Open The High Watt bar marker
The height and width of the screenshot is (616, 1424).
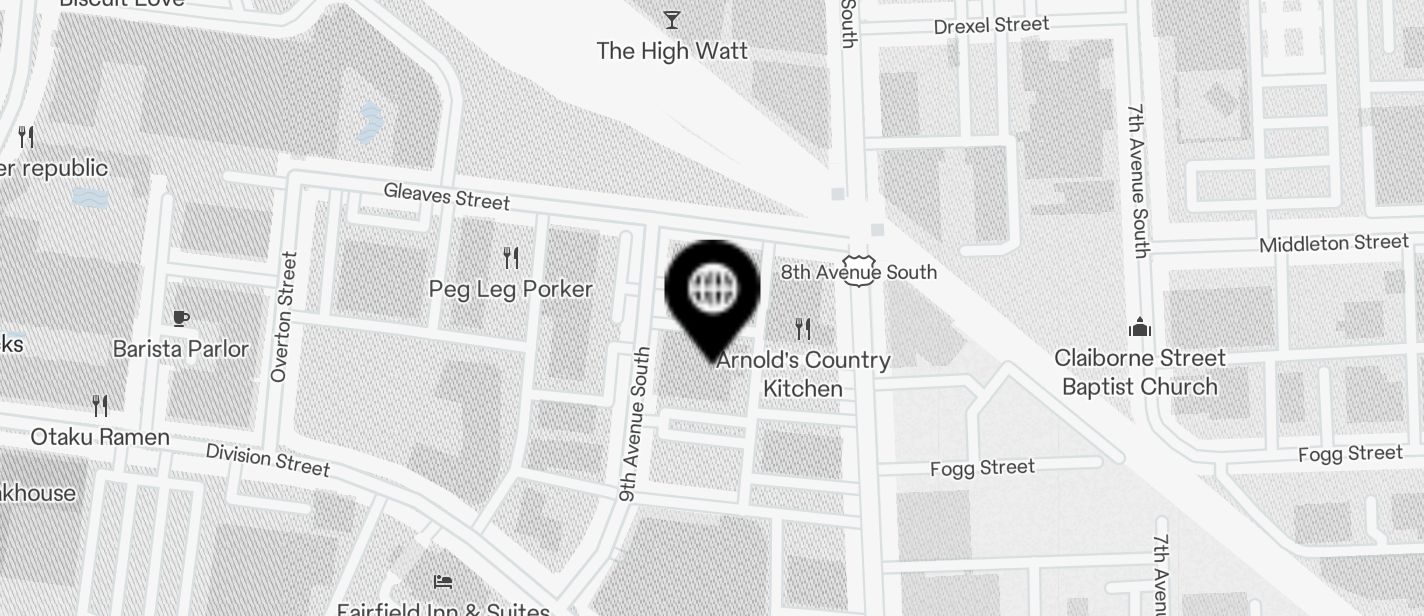(672, 20)
